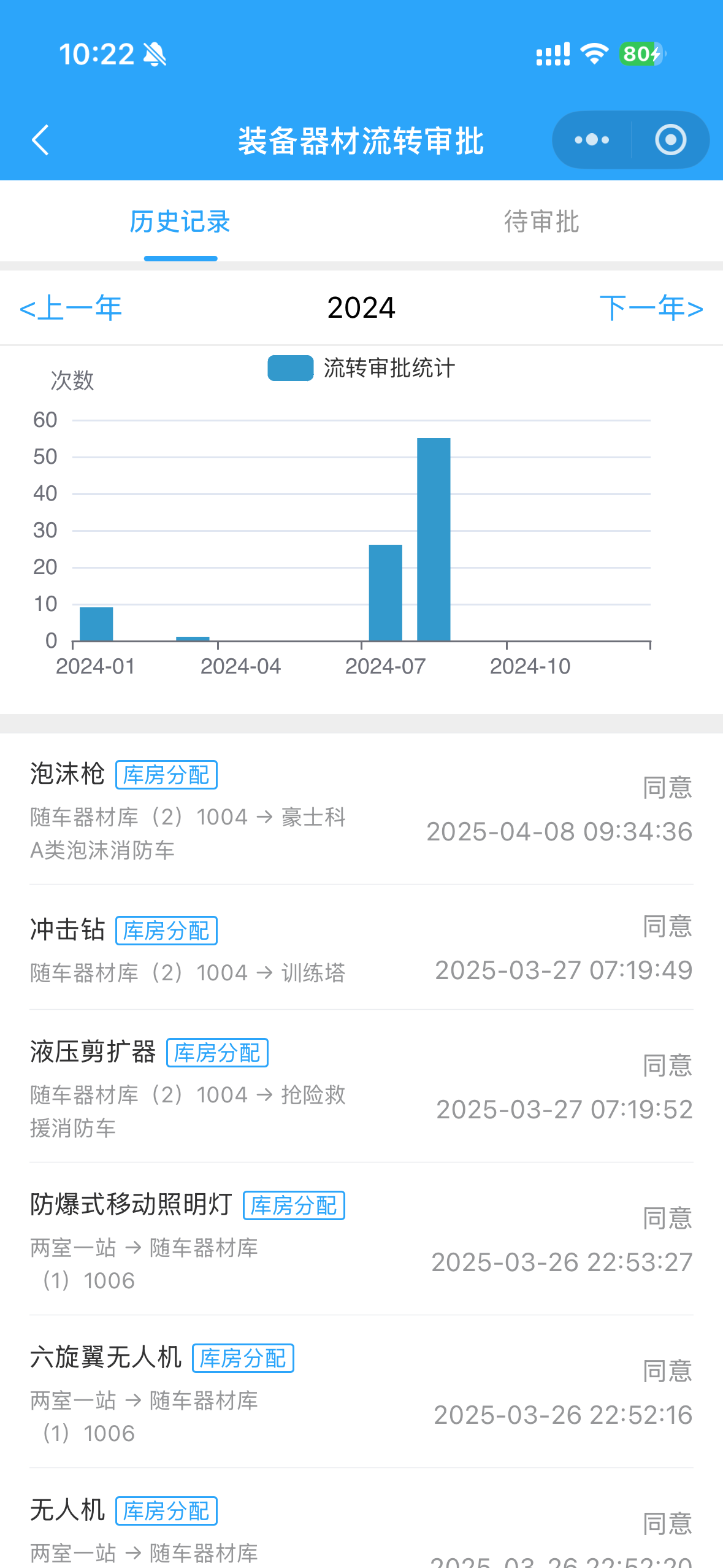This screenshot has width=723, height=1568.
Task: Jump to the next year 下一年
Action: tap(651, 308)
